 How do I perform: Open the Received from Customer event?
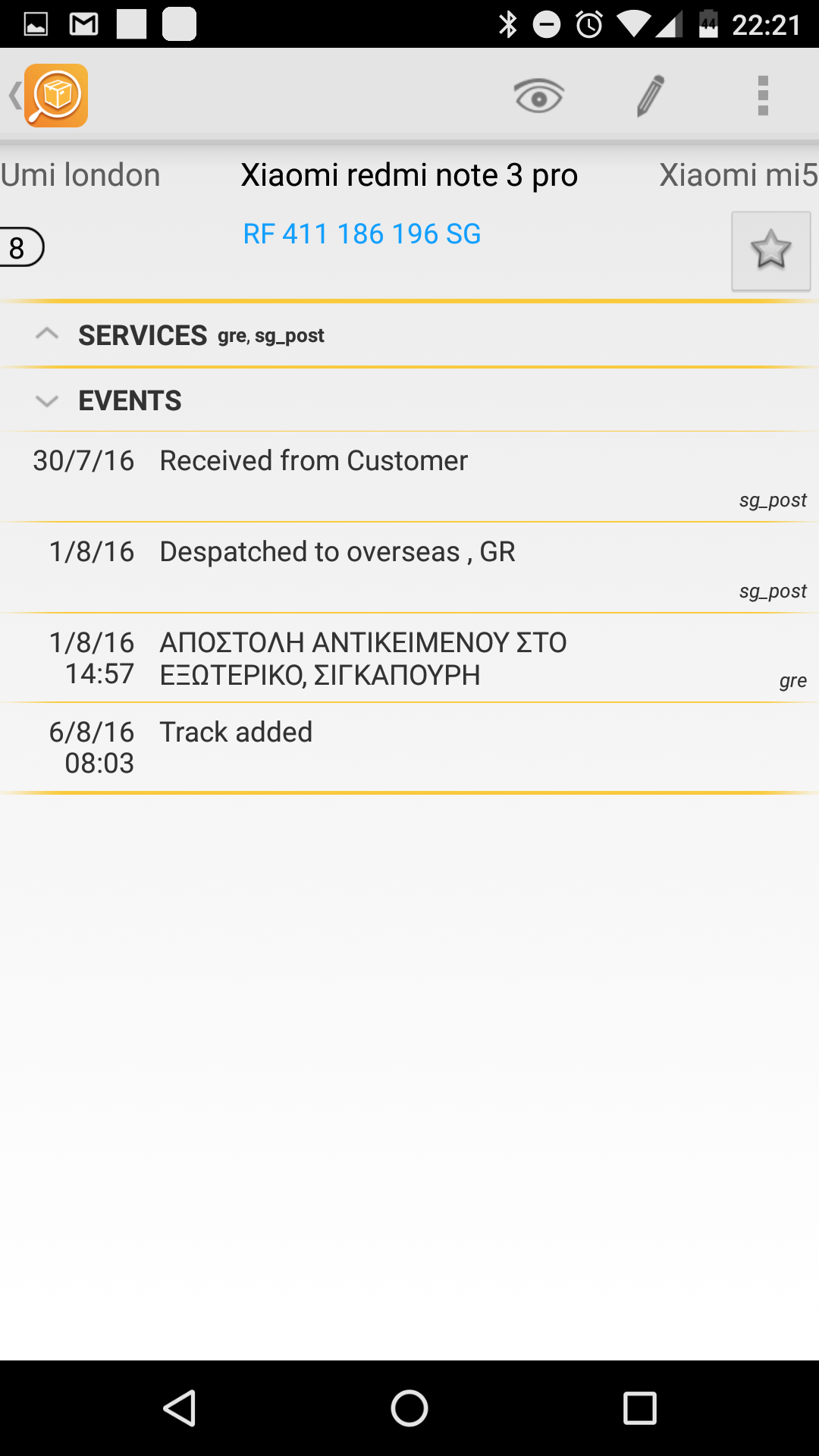click(x=409, y=477)
